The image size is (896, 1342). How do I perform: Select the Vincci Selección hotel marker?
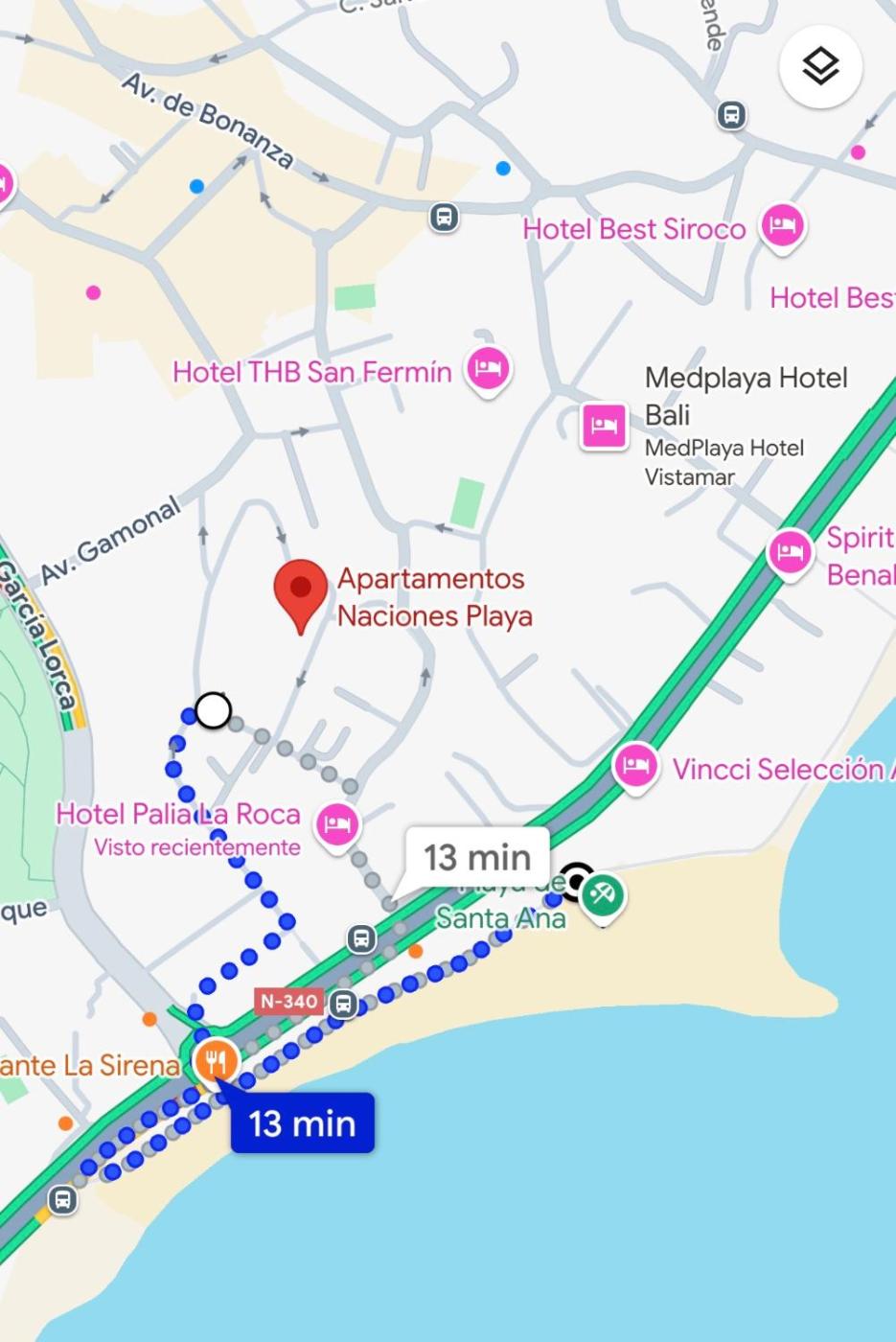pyautogui.click(x=635, y=767)
